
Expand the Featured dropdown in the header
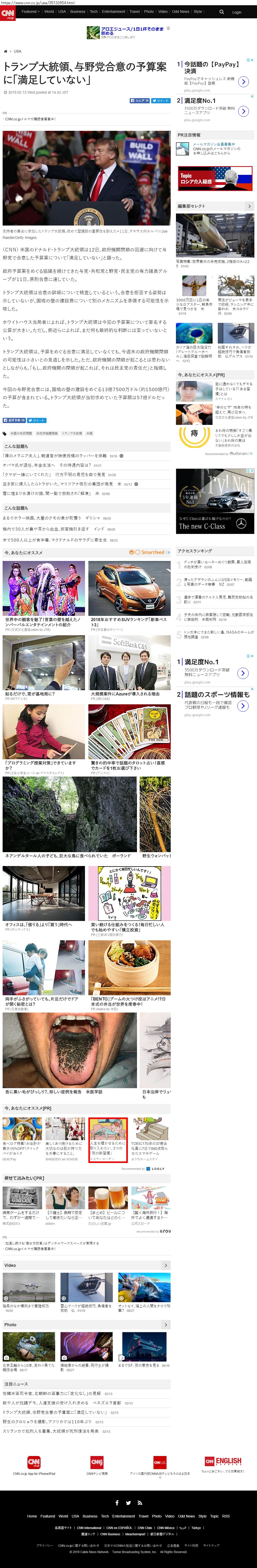(x=30, y=12)
